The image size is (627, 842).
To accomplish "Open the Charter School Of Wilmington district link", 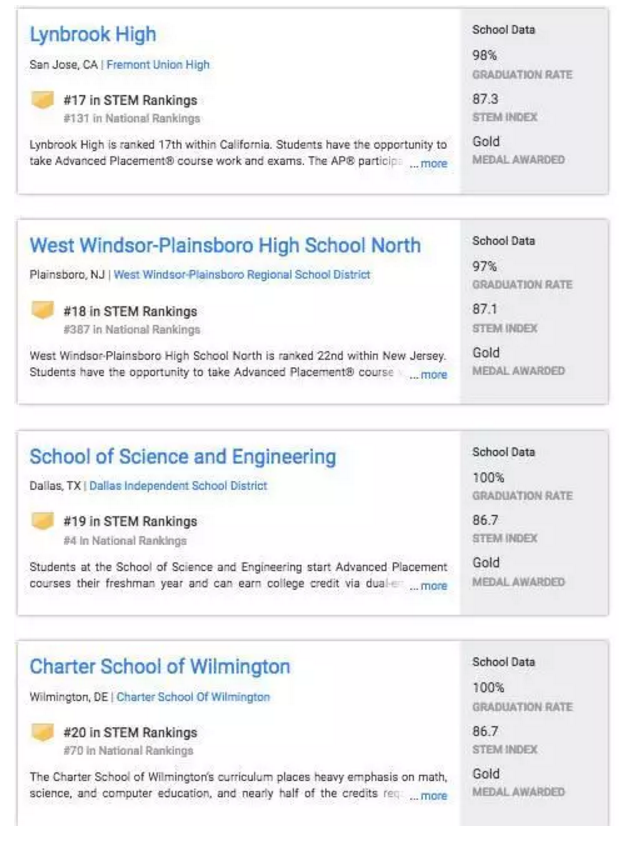I will [193, 697].
